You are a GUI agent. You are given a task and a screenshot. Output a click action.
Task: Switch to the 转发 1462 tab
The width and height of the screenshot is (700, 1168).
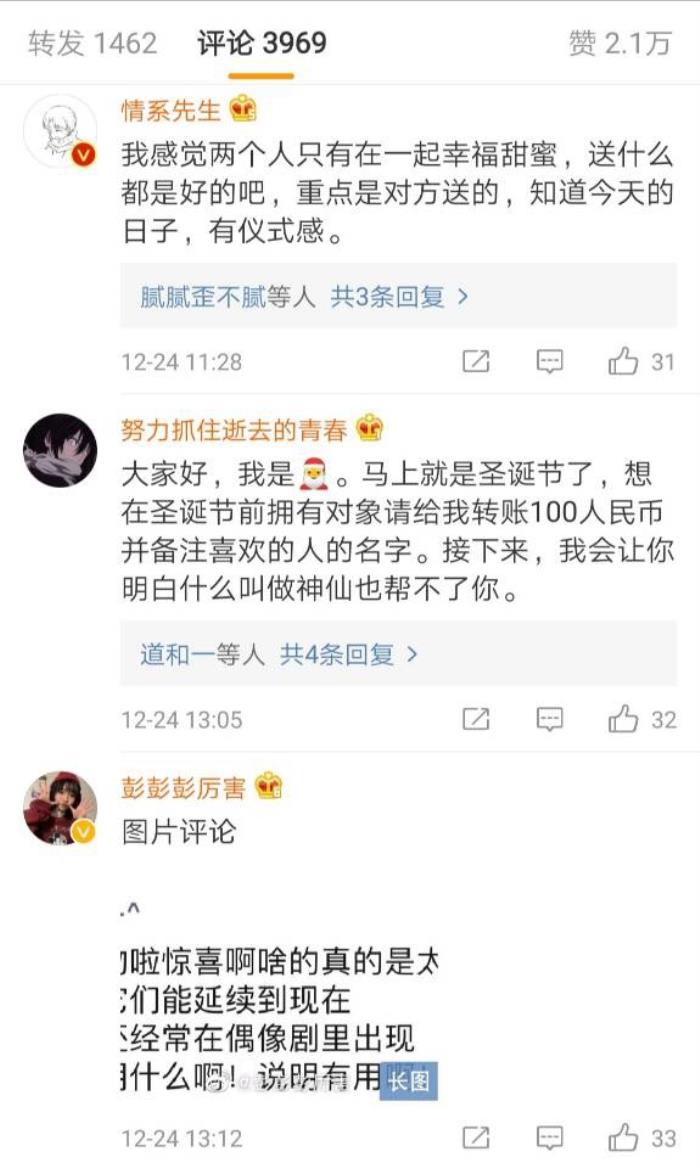[x=92, y=44]
